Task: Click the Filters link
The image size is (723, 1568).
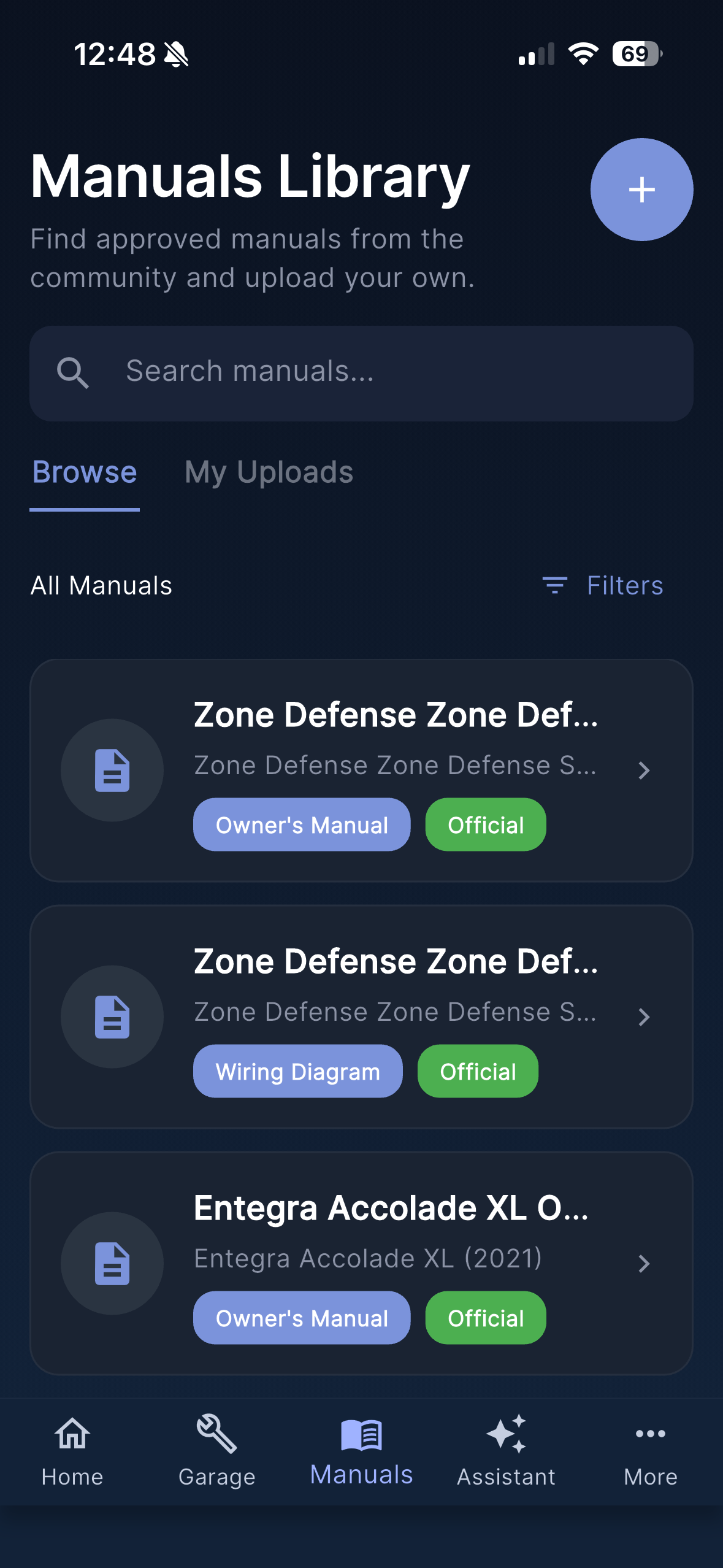Action: pyautogui.click(x=625, y=585)
